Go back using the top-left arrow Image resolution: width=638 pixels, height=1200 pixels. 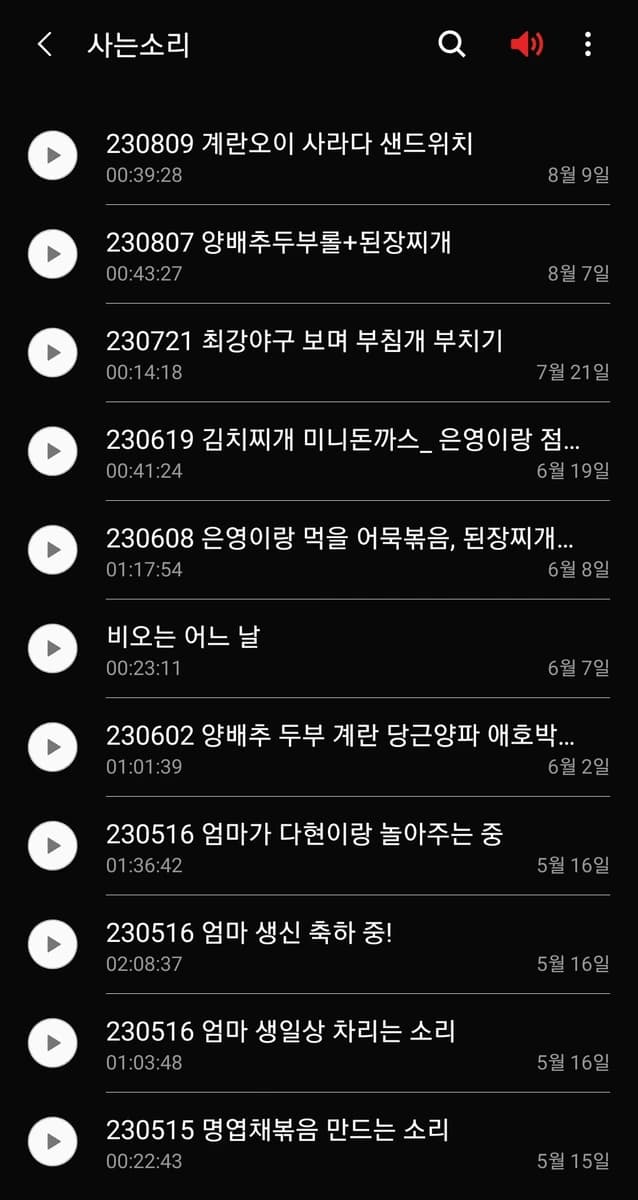(44, 44)
